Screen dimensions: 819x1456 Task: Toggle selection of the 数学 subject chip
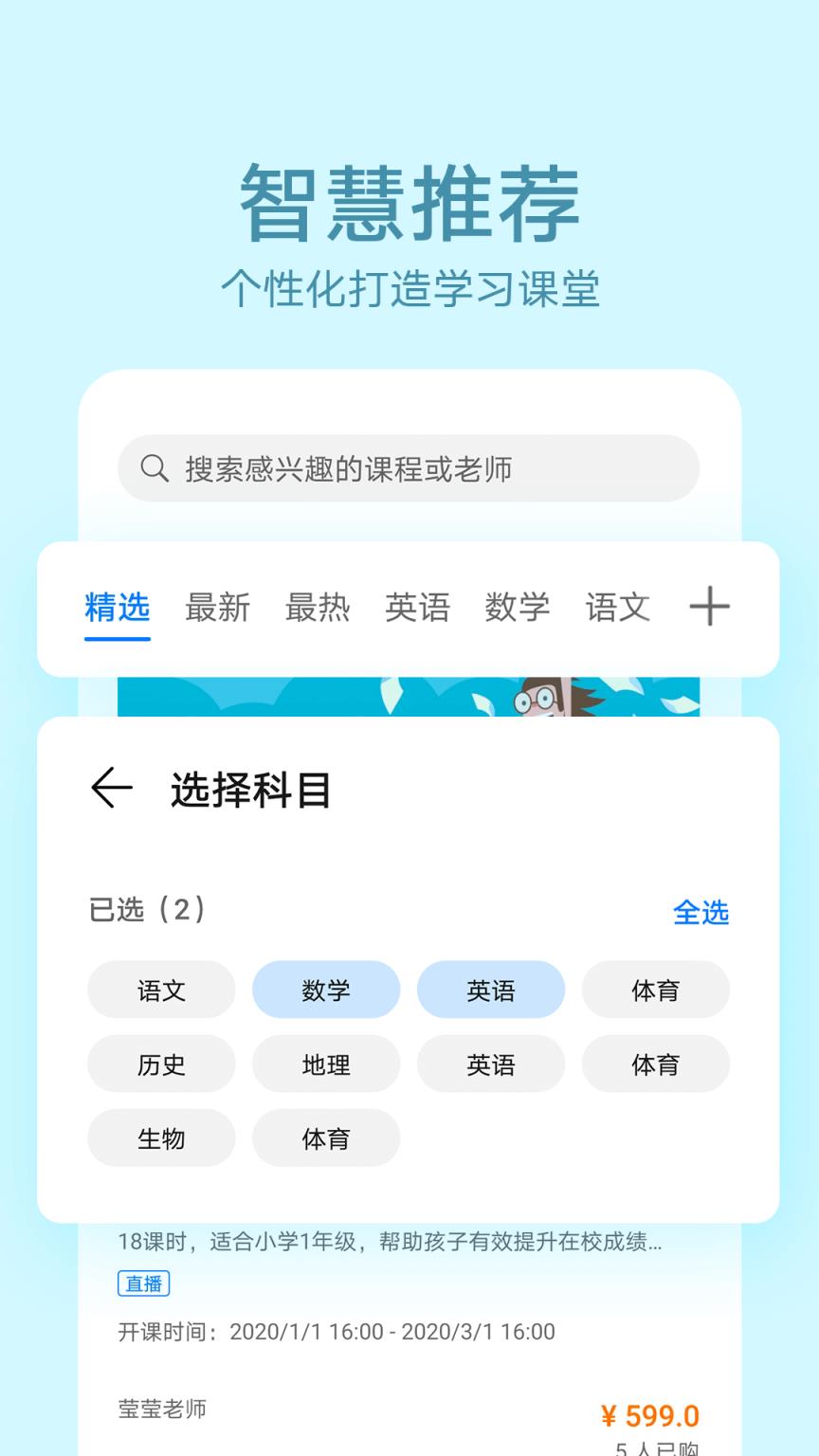pyautogui.click(x=326, y=990)
